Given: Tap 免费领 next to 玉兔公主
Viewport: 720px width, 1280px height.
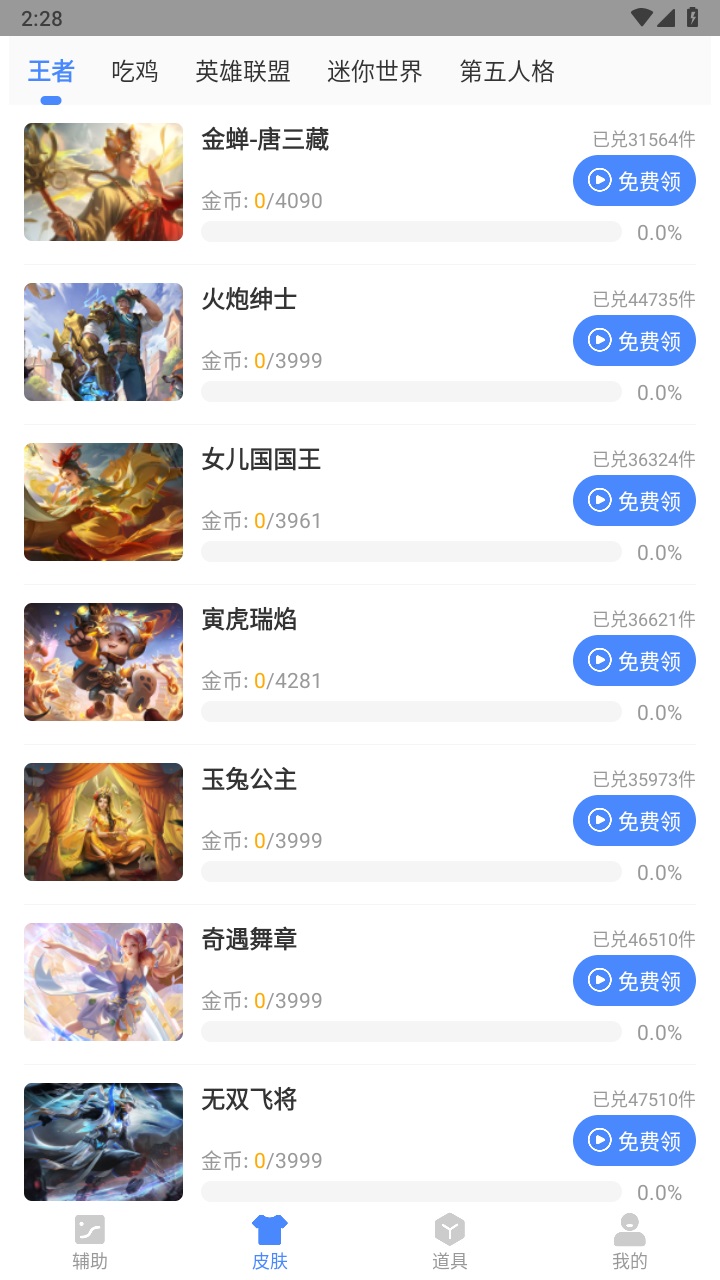Looking at the screenshot, I should [x=634, y=821].
